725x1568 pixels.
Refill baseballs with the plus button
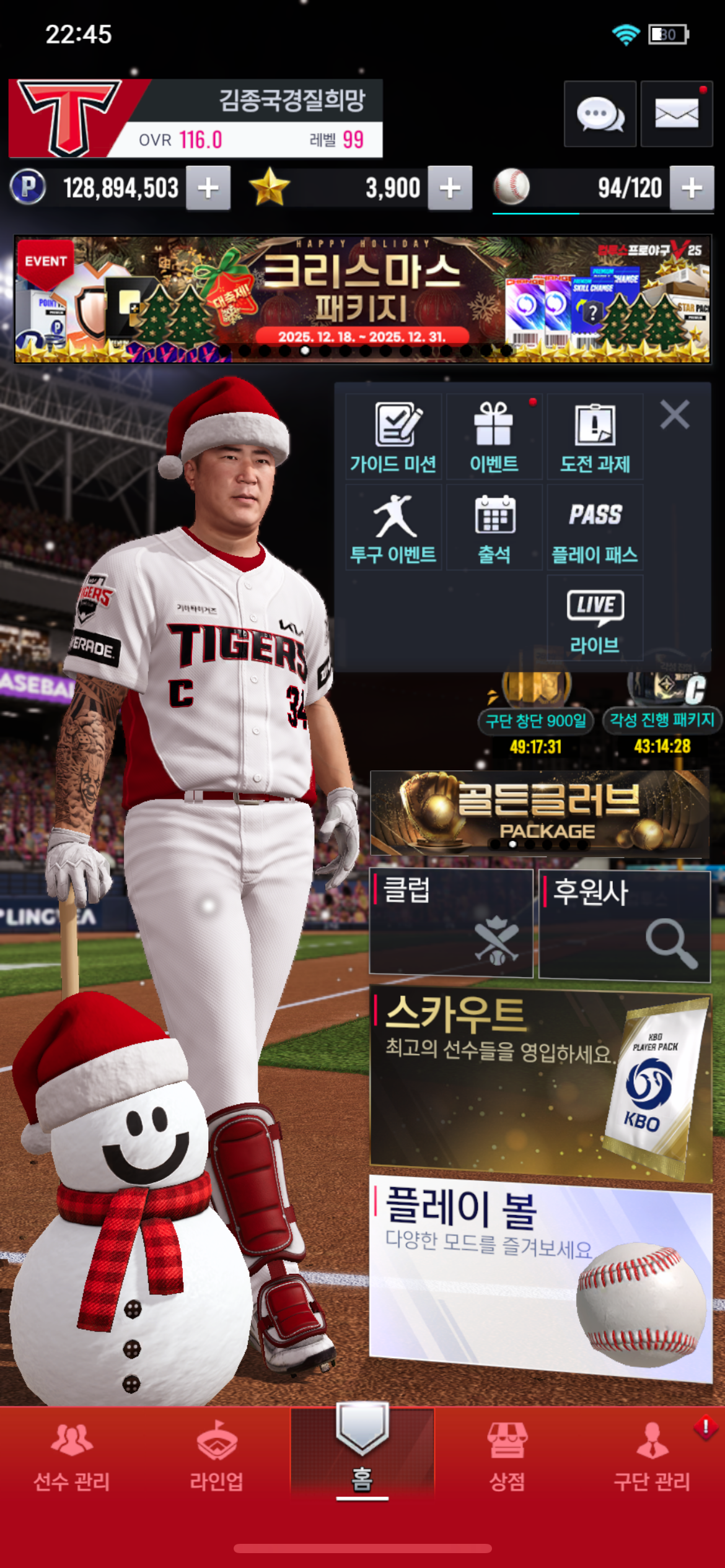pos(692,188)
